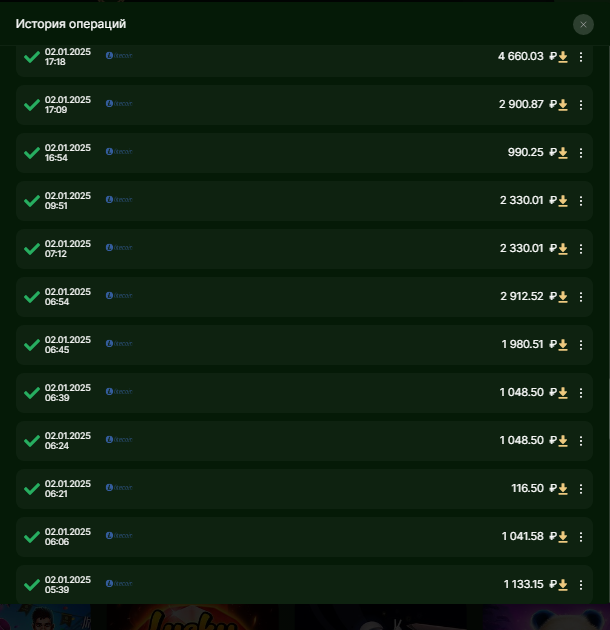Screen dimensions: 610x630
Task: Open the options menu for the 09:51 operation
Action: [x=581, y=201]
